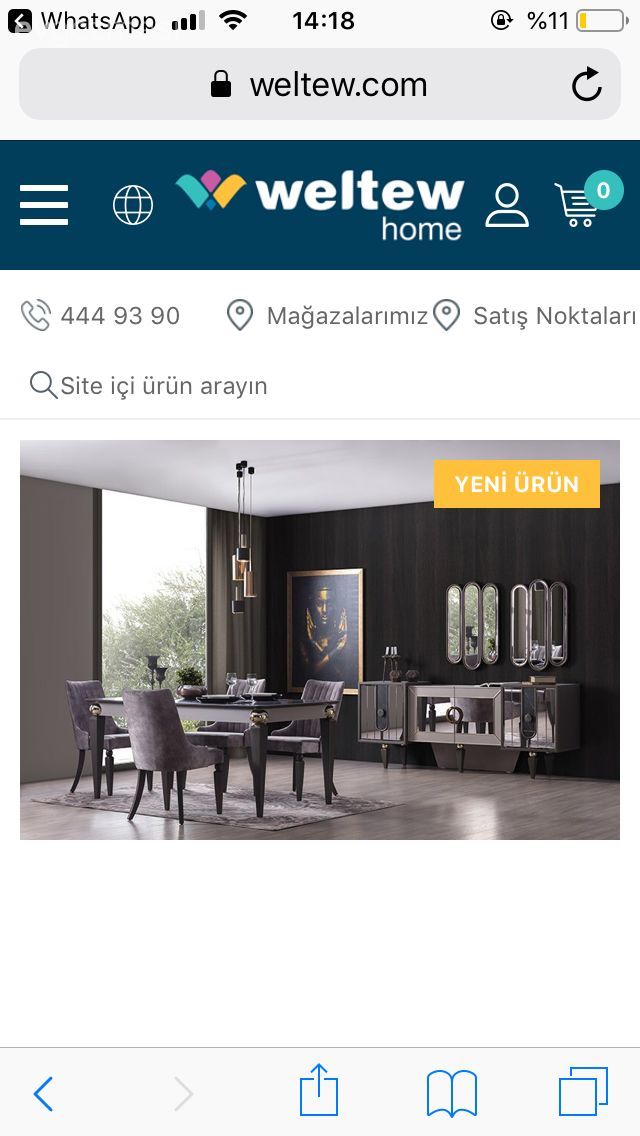
Task: Open the dining room product tile
Action: [320, 640]
